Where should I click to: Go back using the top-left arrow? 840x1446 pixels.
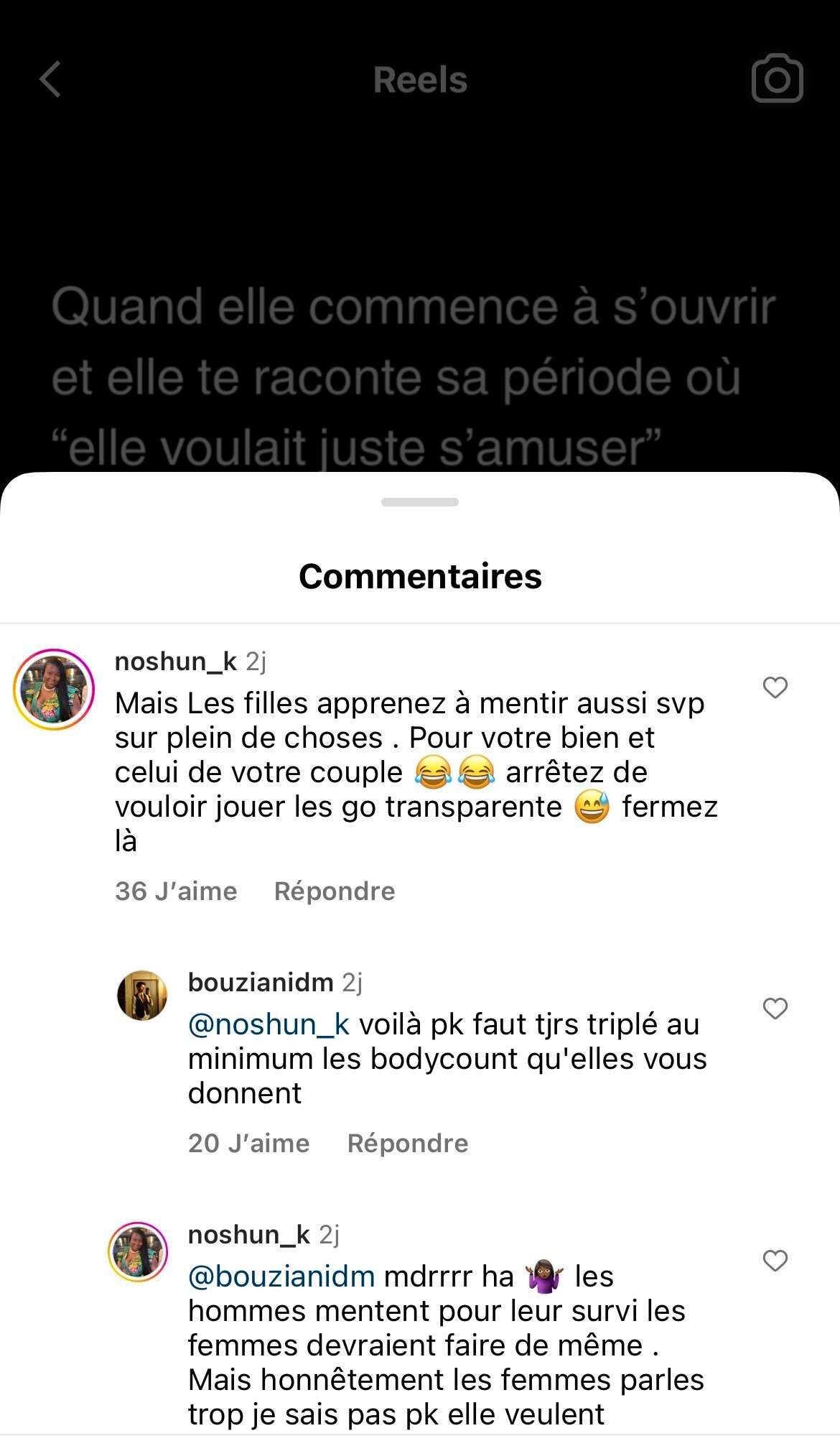click(50, 79)
